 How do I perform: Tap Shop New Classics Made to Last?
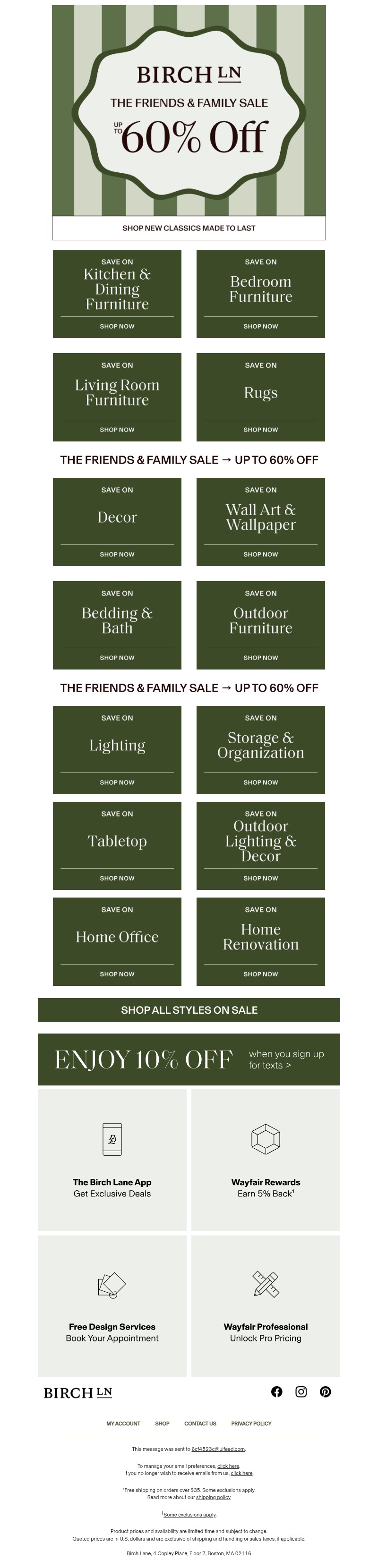coord(189,228)
